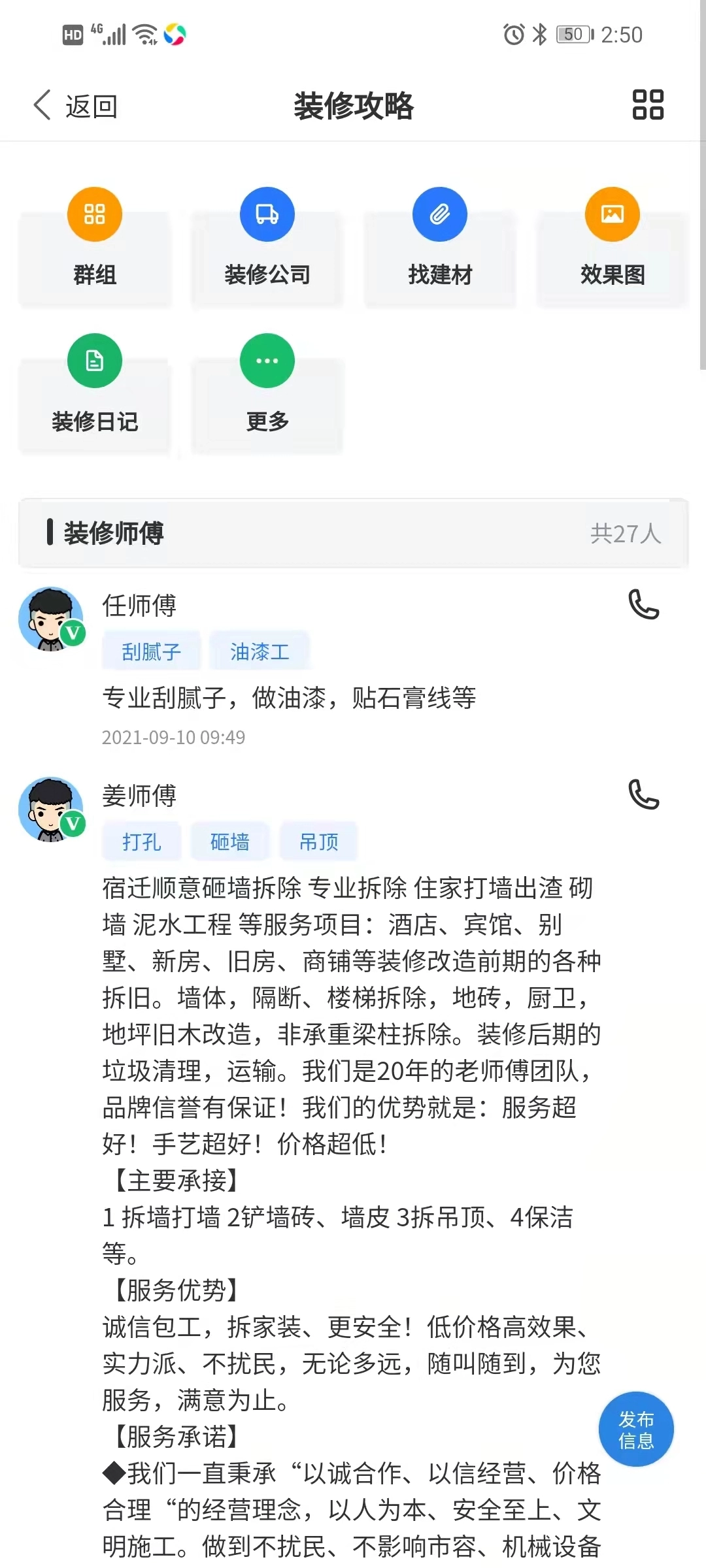Image resolution: width=706 pixels, height=1568 pixels.
Task: Select the 油漆工 tag under 任师傅
Action: 260,651
